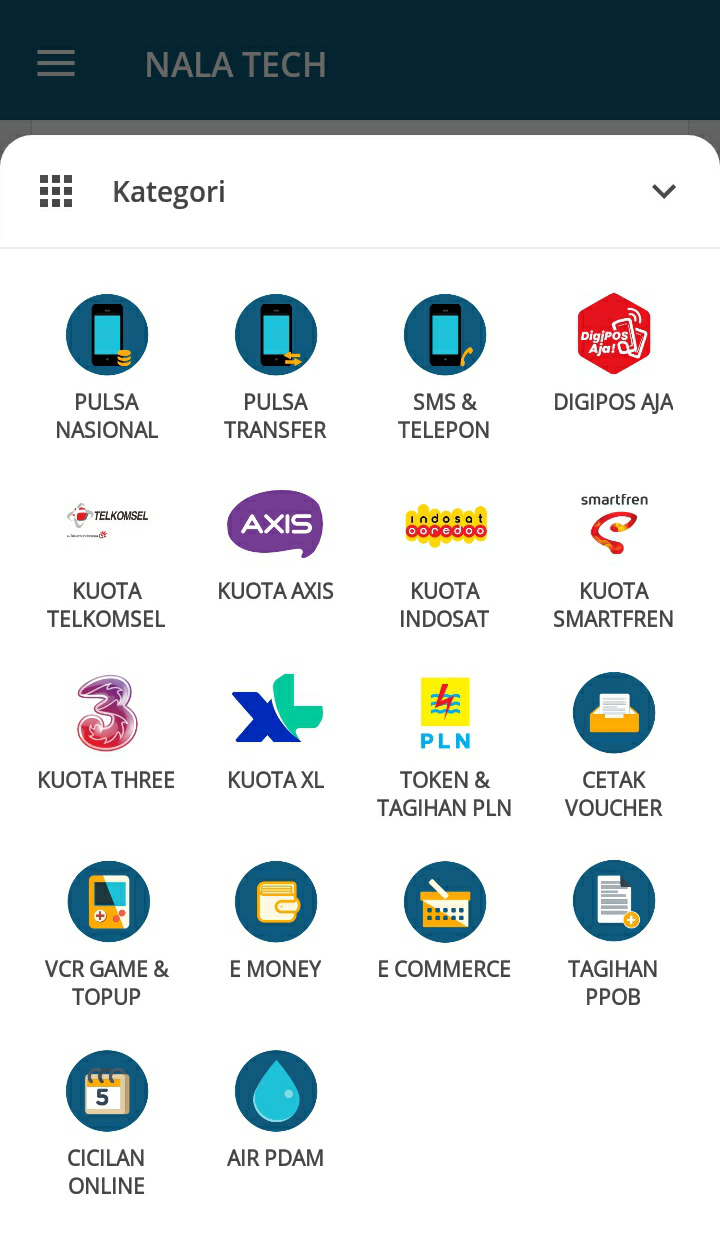Screen dimensions: 720x1238
Task: Open Token & Tagihan PLN
Action: [x=444, y=746]
